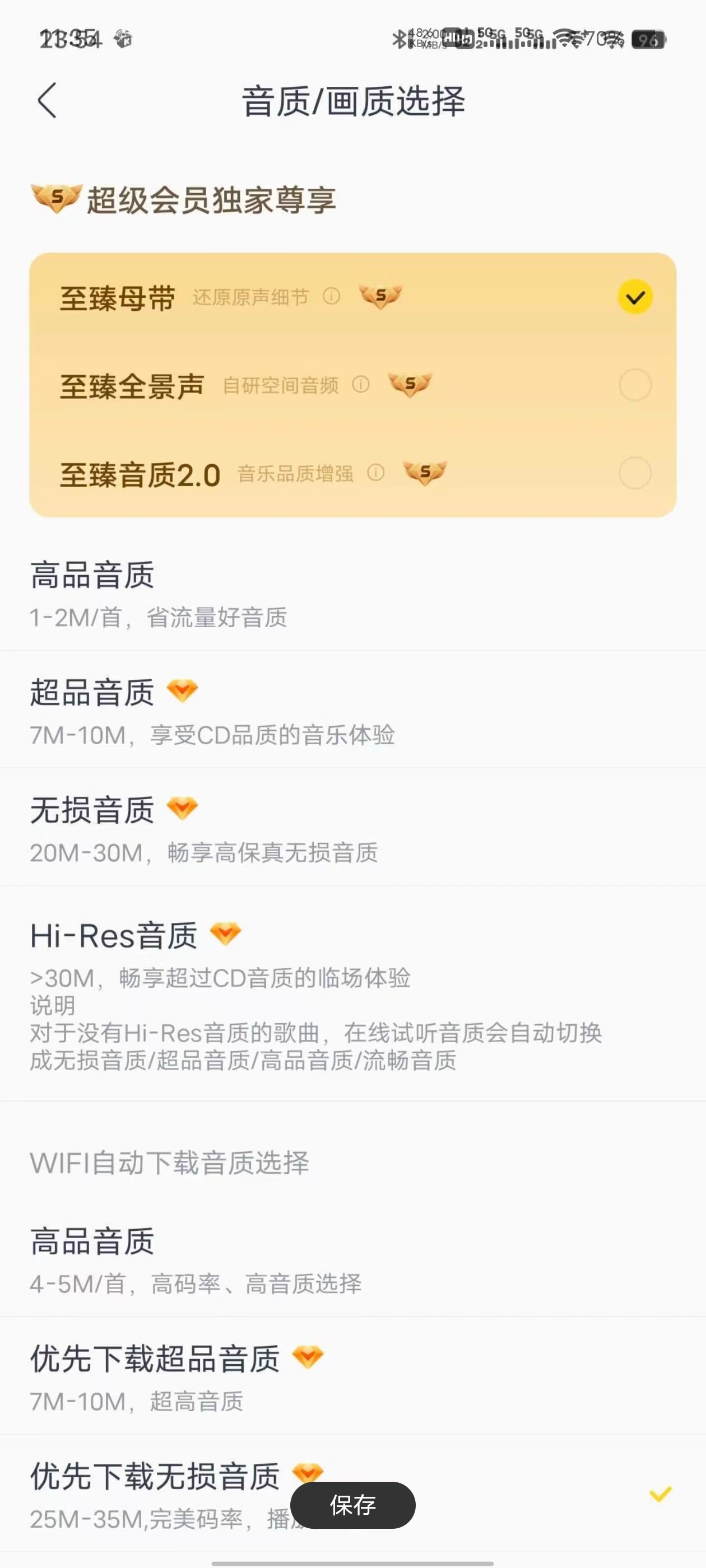Screen dimensions: 706x1568
Task: Open info for 至臻音质2.0 音乐品质增强
Action: [376, 472]
